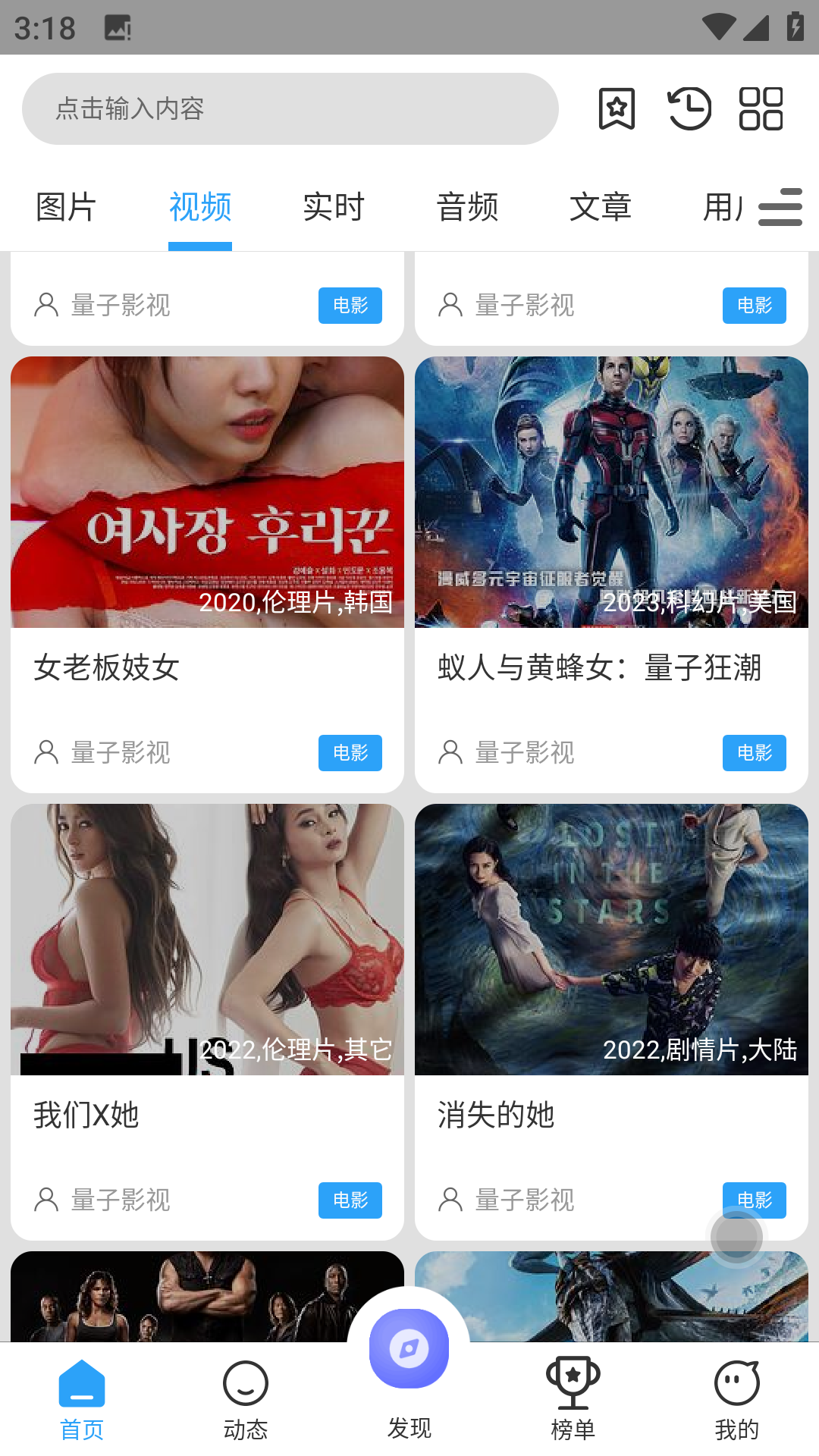Tap the floating compass Discover button
Screen dimensions: 819x1456
pos(409,1348)
